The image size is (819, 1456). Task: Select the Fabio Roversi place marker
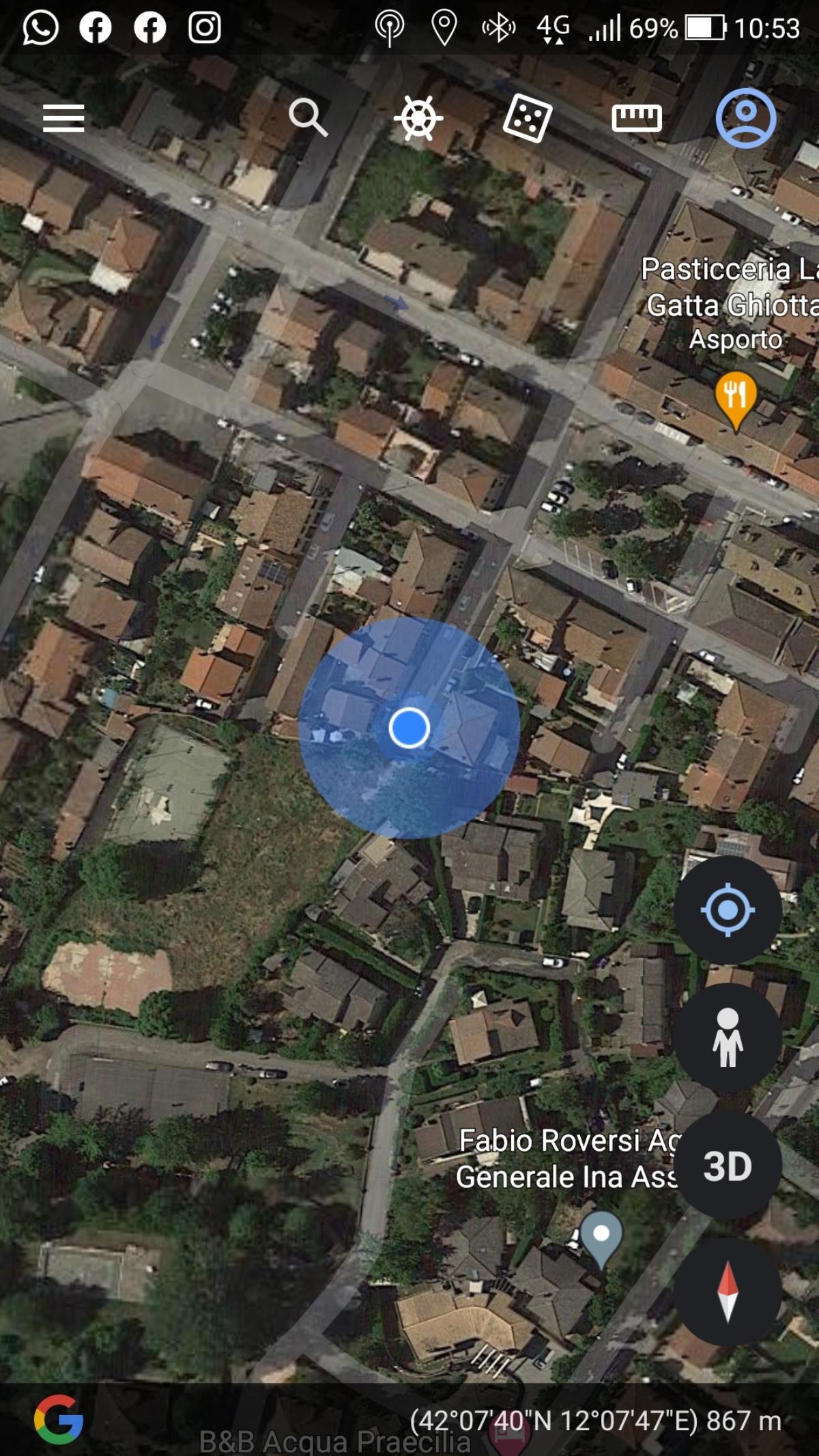(x=601, y=1237)
